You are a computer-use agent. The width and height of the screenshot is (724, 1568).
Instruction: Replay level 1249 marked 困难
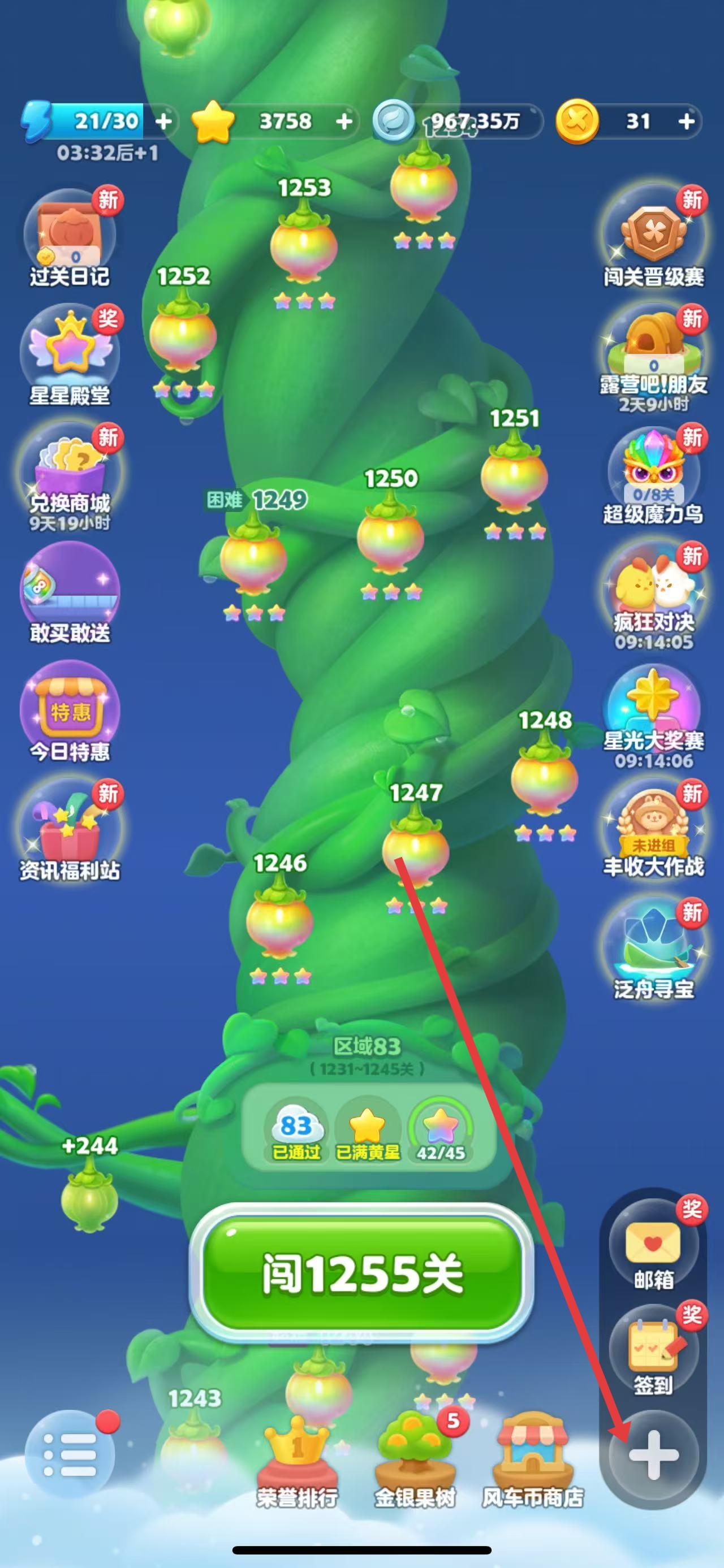point(253,557)
